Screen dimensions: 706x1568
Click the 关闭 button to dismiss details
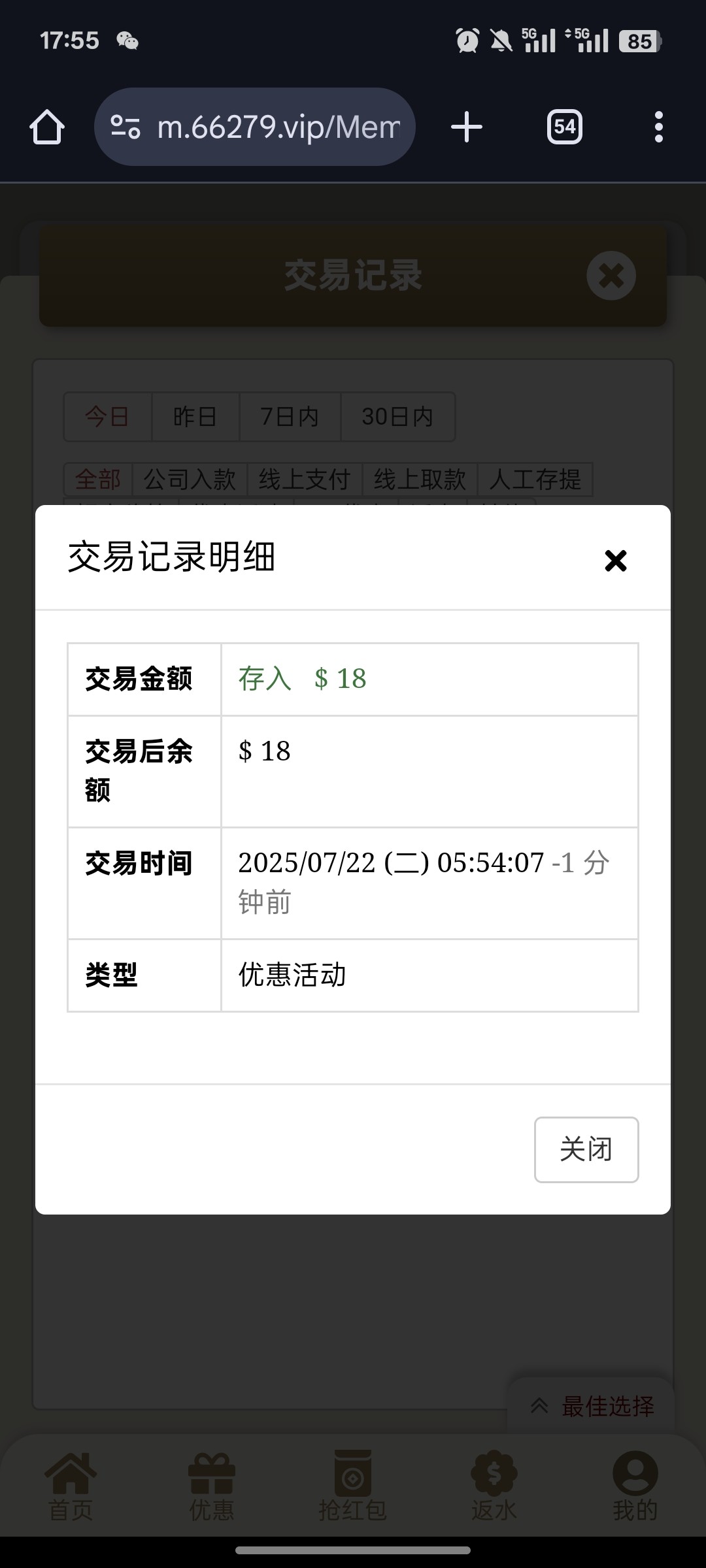[586, 1150]
